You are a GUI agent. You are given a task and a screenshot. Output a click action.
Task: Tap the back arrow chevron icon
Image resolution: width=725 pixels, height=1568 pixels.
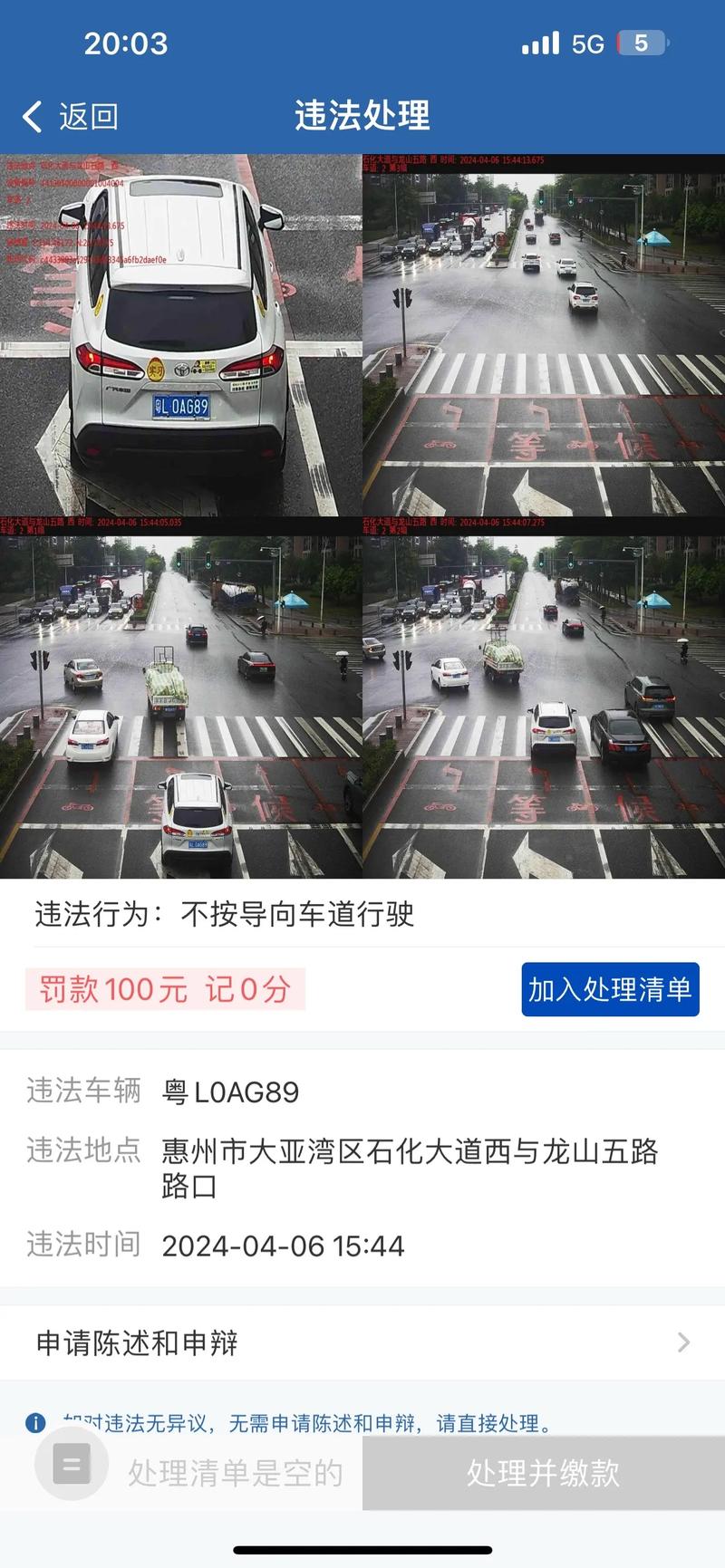[31, 116]
